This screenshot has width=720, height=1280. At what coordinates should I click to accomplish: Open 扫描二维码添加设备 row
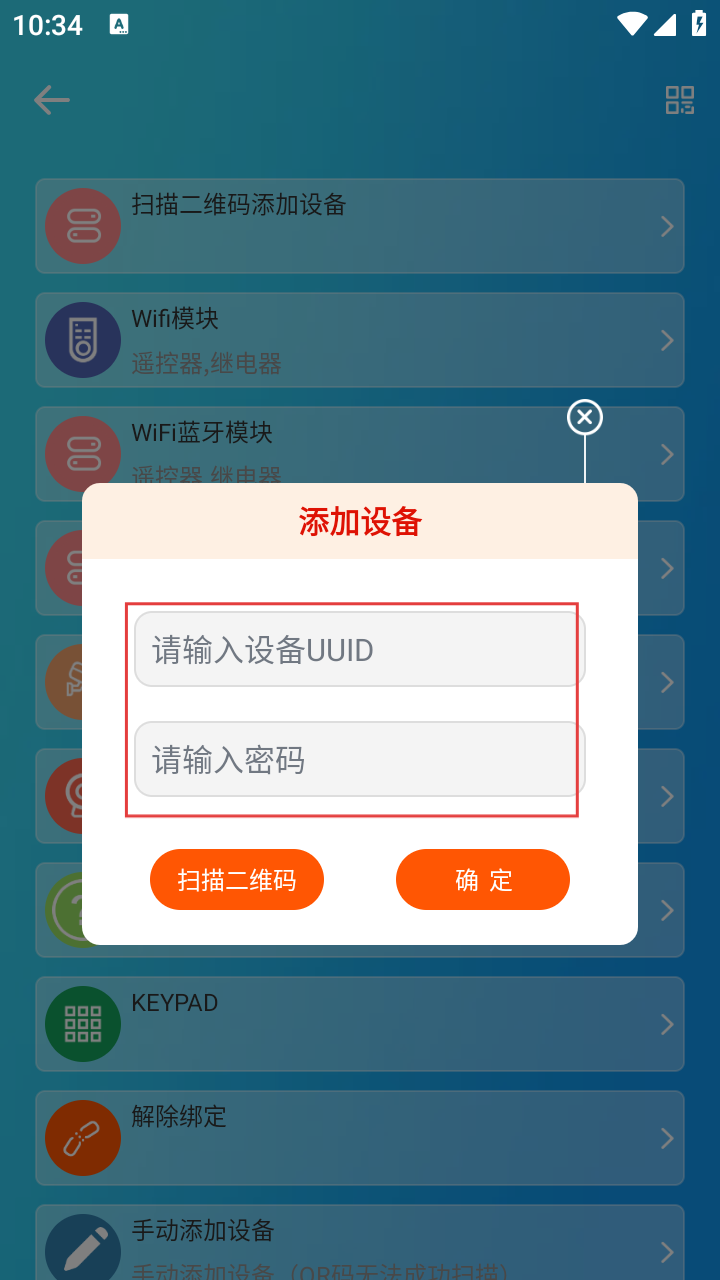pyautogui.click(x=360, y=226)
